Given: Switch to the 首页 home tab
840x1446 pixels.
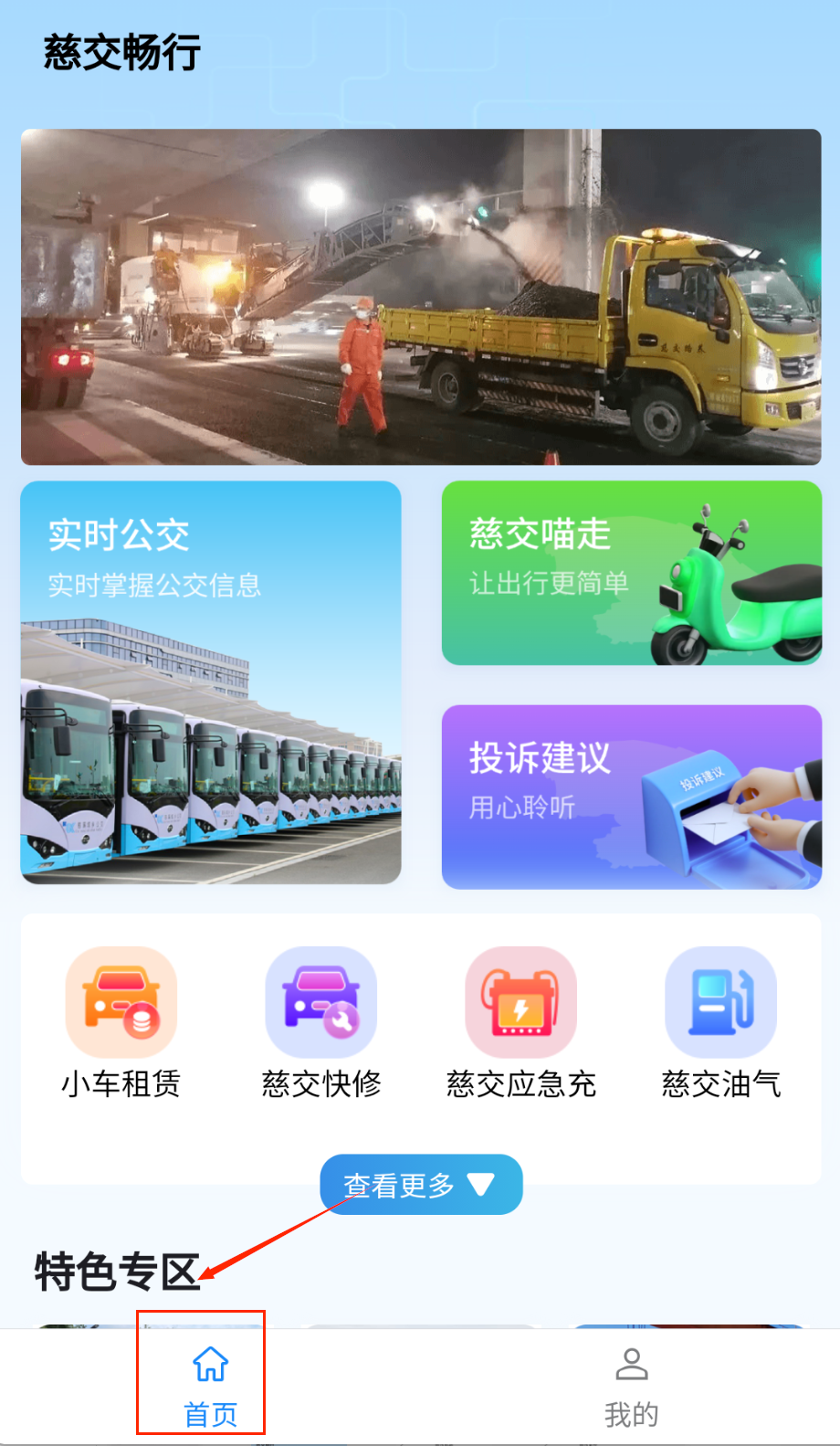Looking at the screenshot, I should (x=210, y=1385).
